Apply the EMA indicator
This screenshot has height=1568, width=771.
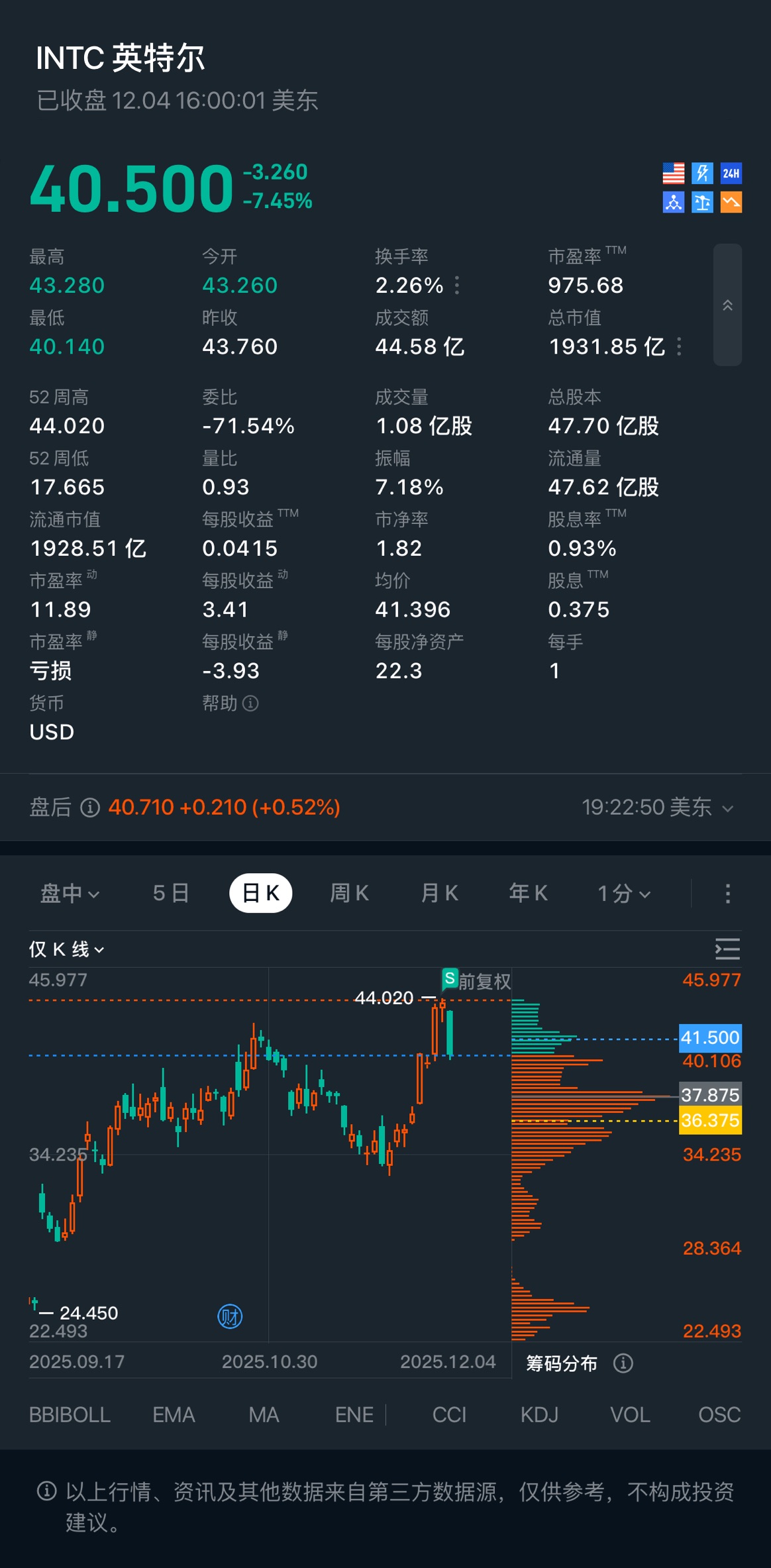pos(174,1415)
